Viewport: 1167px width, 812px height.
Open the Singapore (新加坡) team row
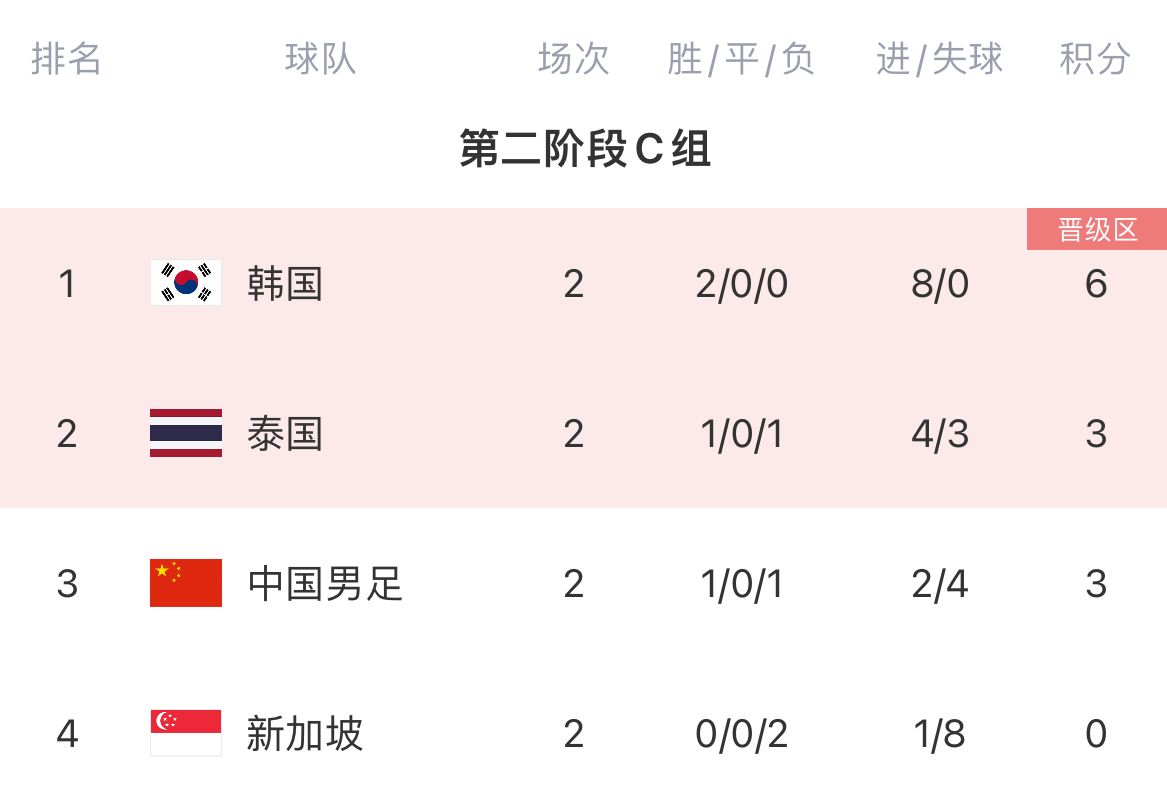point(304,734)
